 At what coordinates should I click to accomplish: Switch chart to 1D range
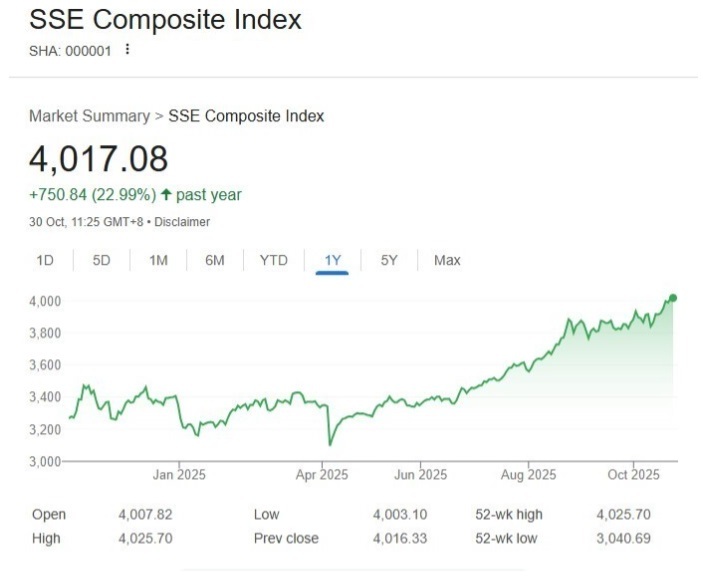click(45, 260)
